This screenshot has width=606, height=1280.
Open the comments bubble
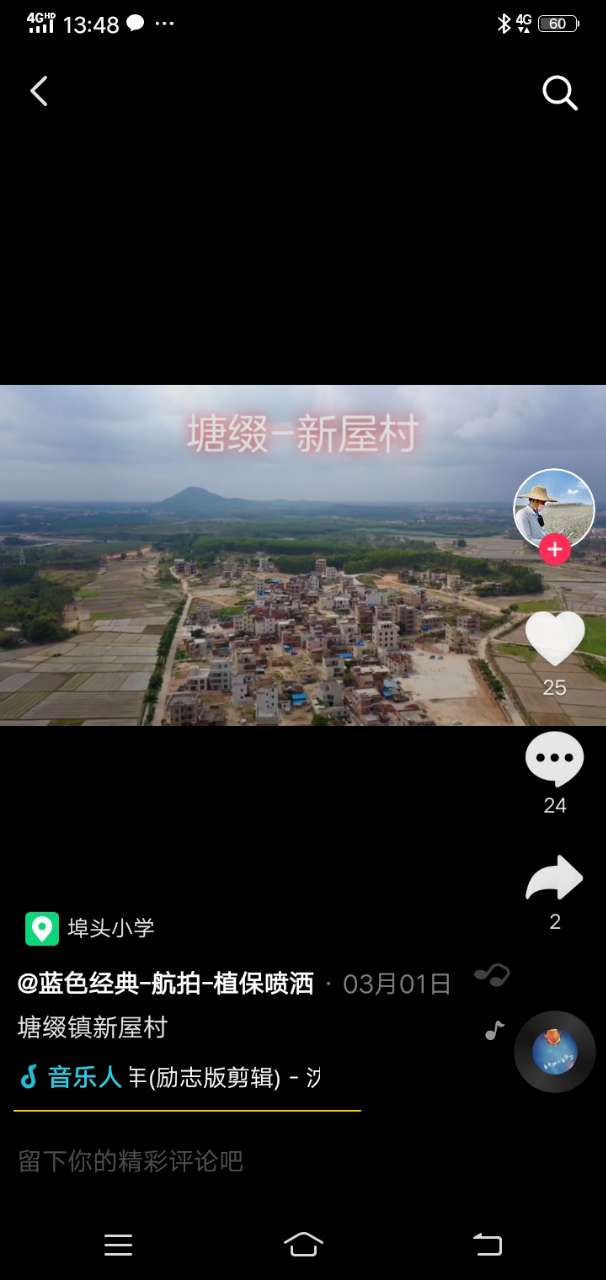555,759
